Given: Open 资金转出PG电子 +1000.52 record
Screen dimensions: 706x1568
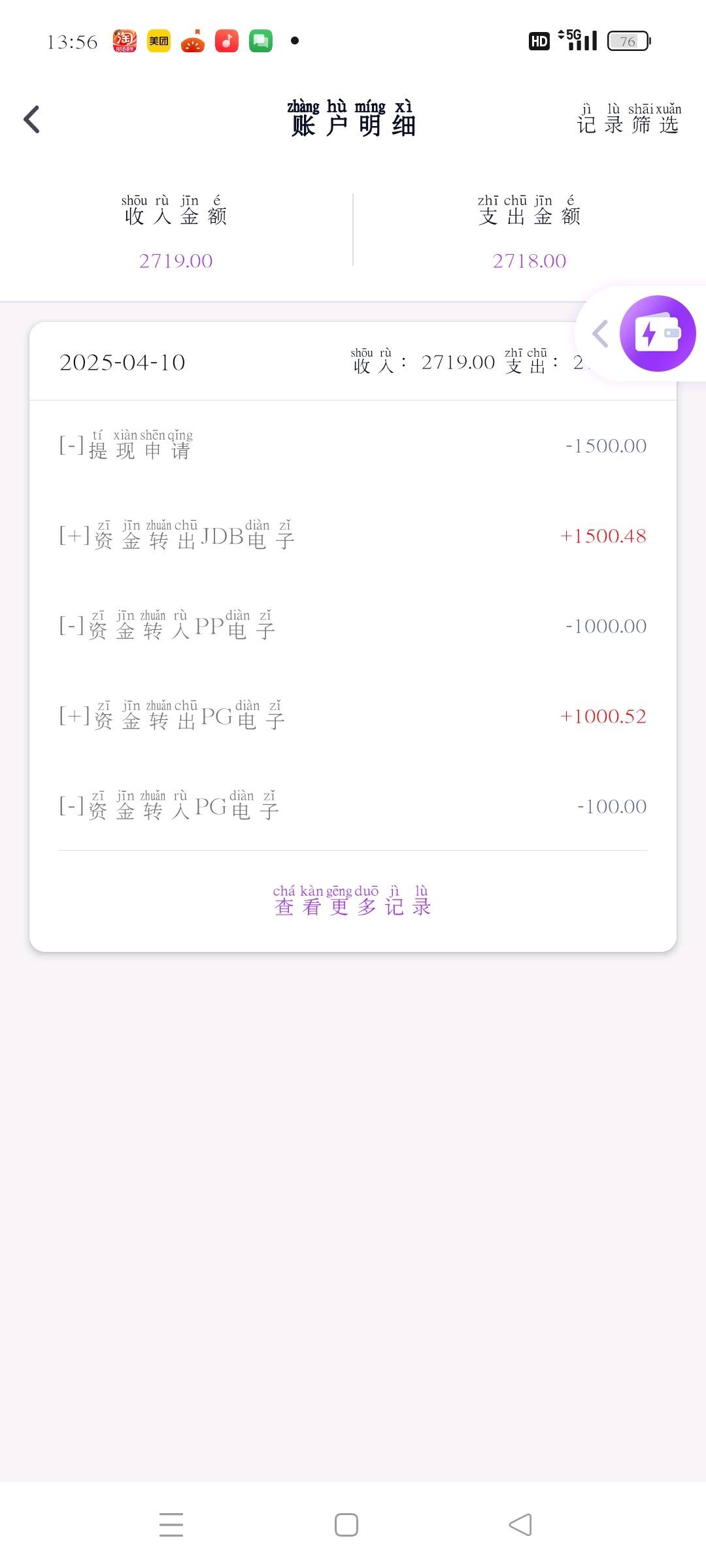Looking at the screenshot, I should click(353, 717).
